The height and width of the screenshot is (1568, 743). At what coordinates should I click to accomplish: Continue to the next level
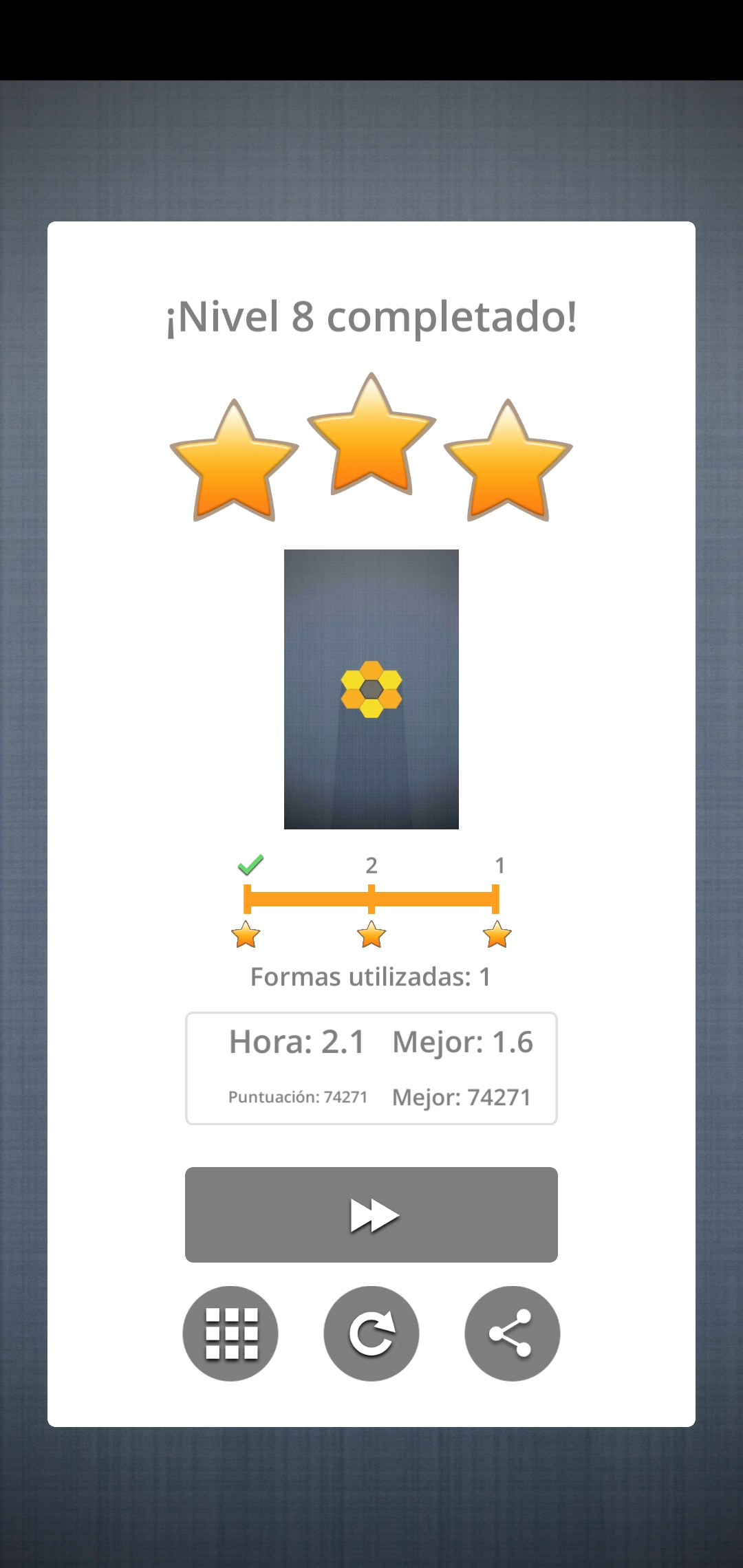tap(371, 1215)
